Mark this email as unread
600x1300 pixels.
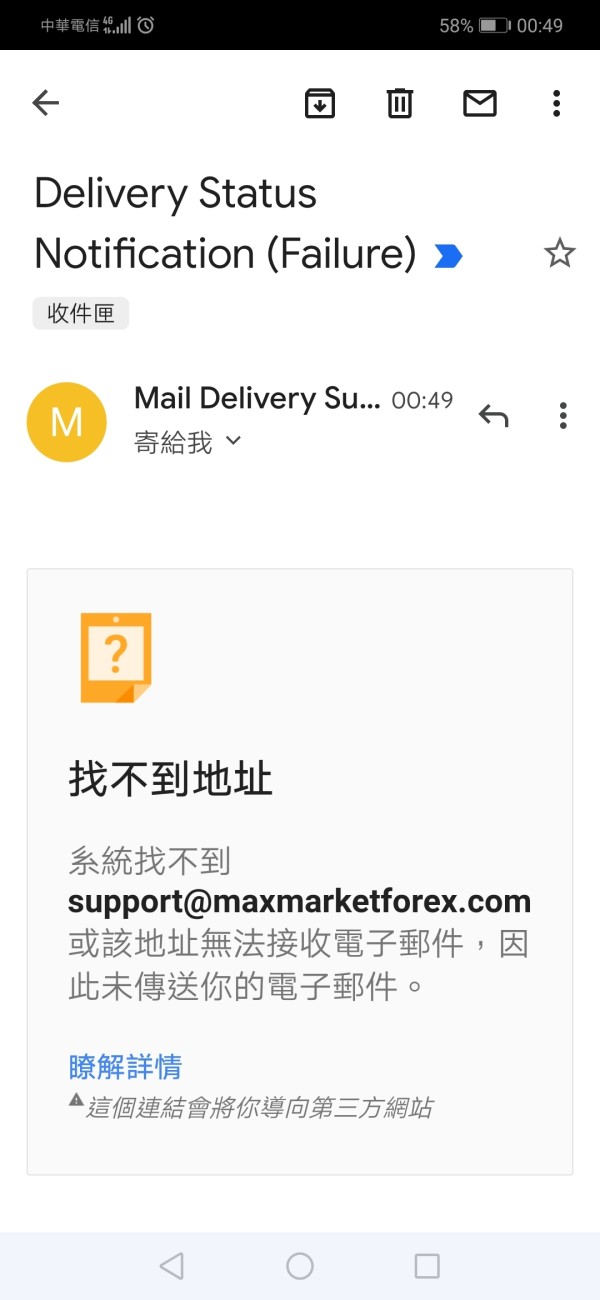pyautogui.click(x=480, y=103)
